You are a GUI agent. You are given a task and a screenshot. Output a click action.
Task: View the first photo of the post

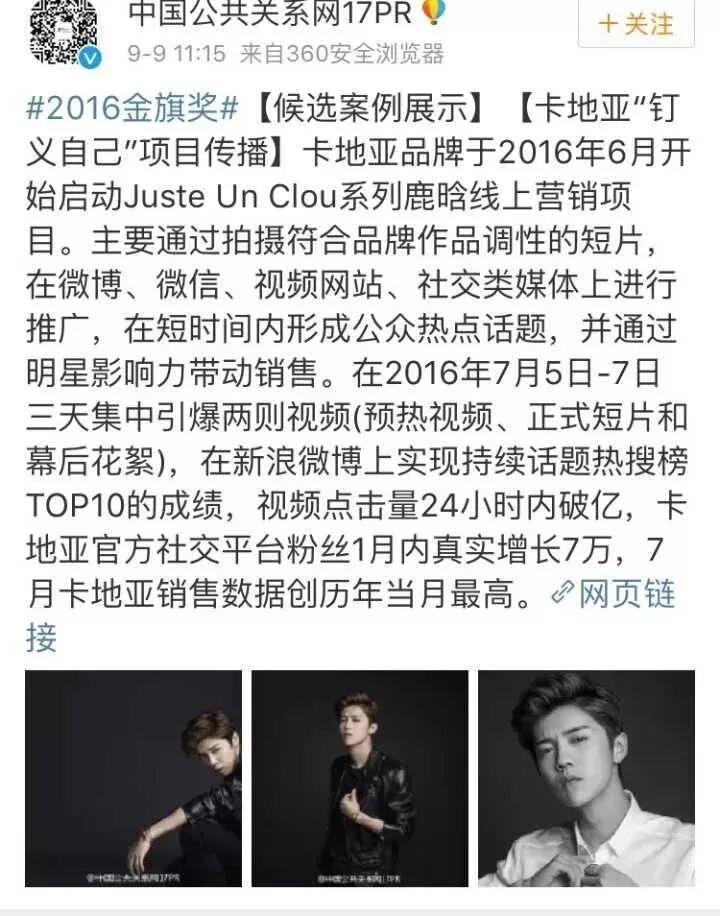pyautogui.click(x=133, y=778)
